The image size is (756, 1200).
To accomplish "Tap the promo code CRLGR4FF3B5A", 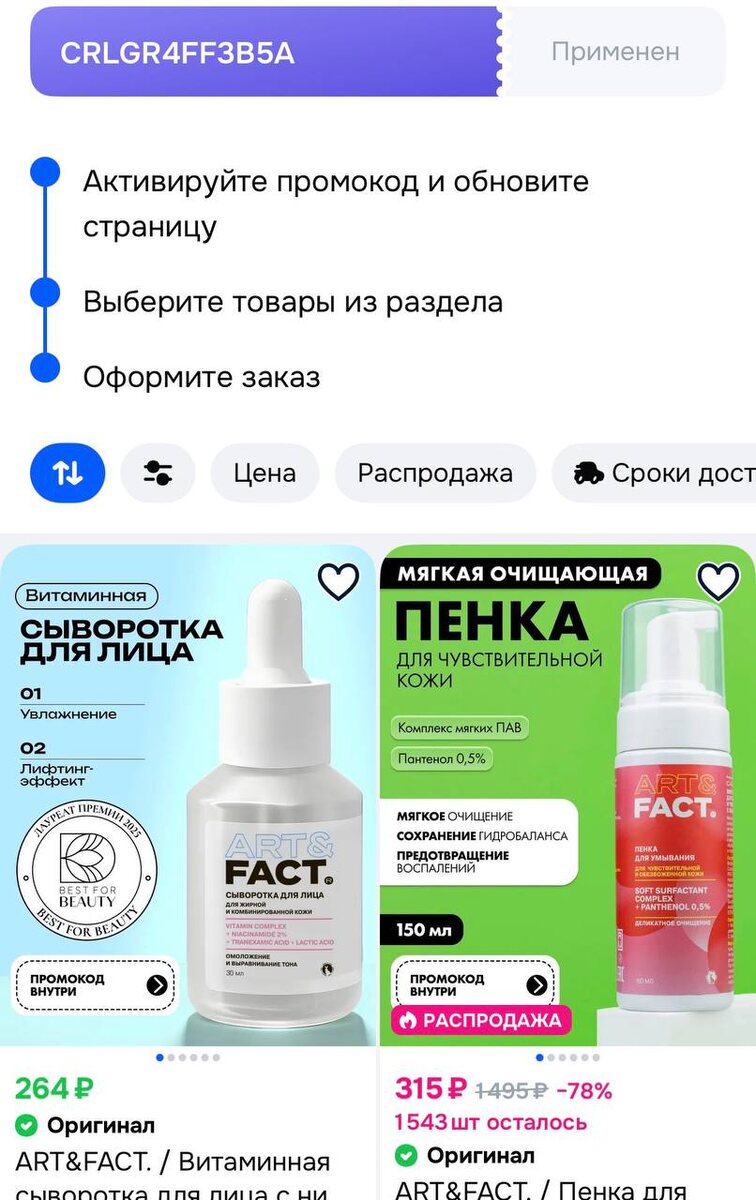I will [x=178, y=53].
